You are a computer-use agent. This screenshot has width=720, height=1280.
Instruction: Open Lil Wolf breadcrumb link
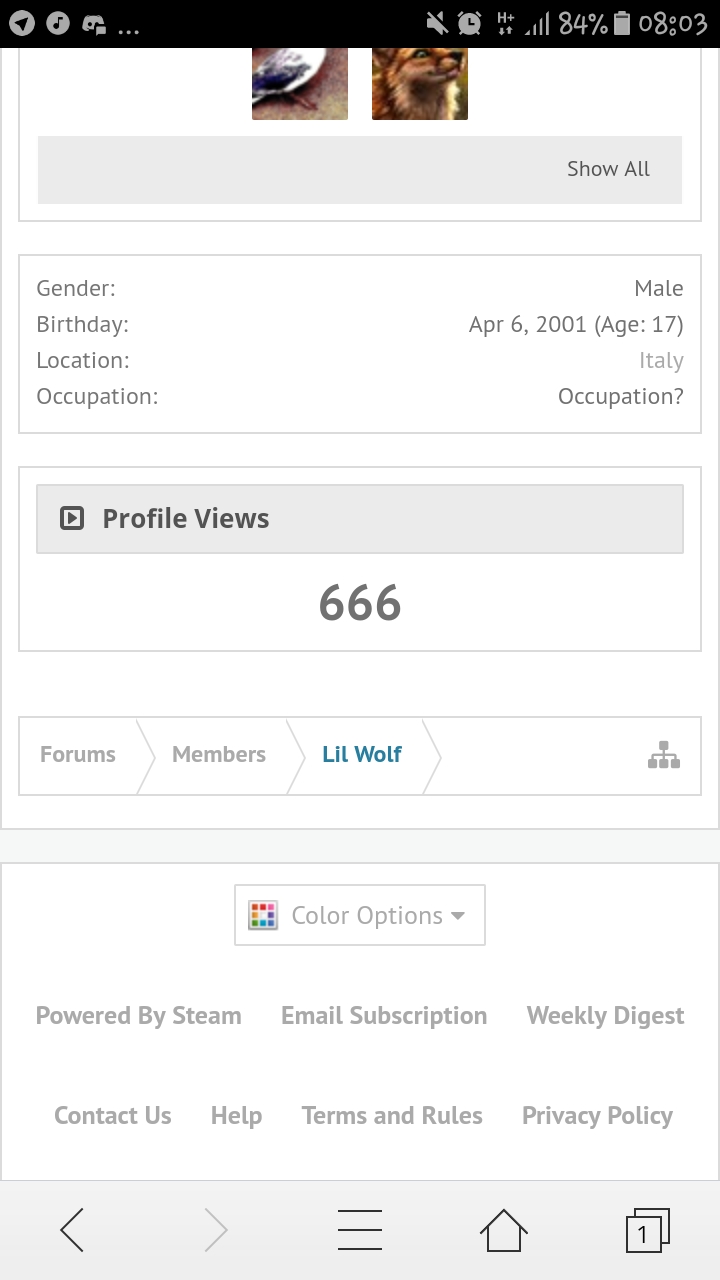(x=361, y=755)
